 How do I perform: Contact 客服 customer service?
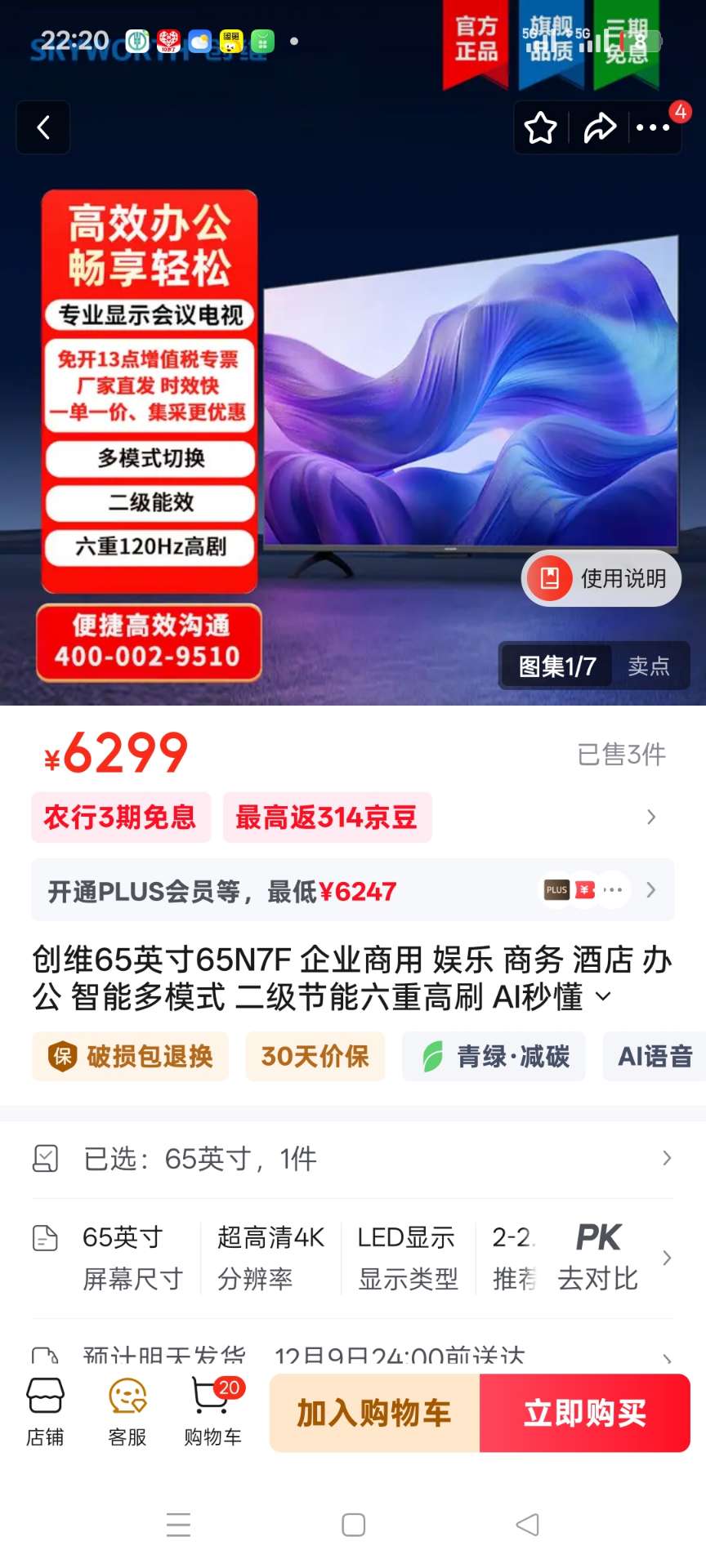pyautogui.click(x=127, y=1413)
